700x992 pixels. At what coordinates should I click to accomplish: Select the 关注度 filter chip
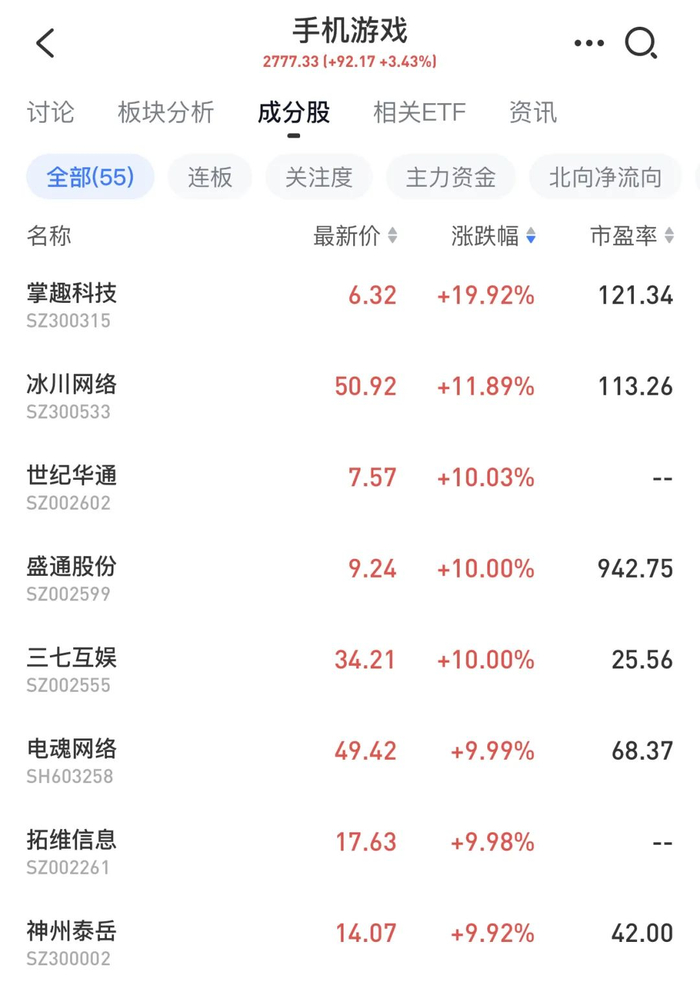[x=319, y=178]
